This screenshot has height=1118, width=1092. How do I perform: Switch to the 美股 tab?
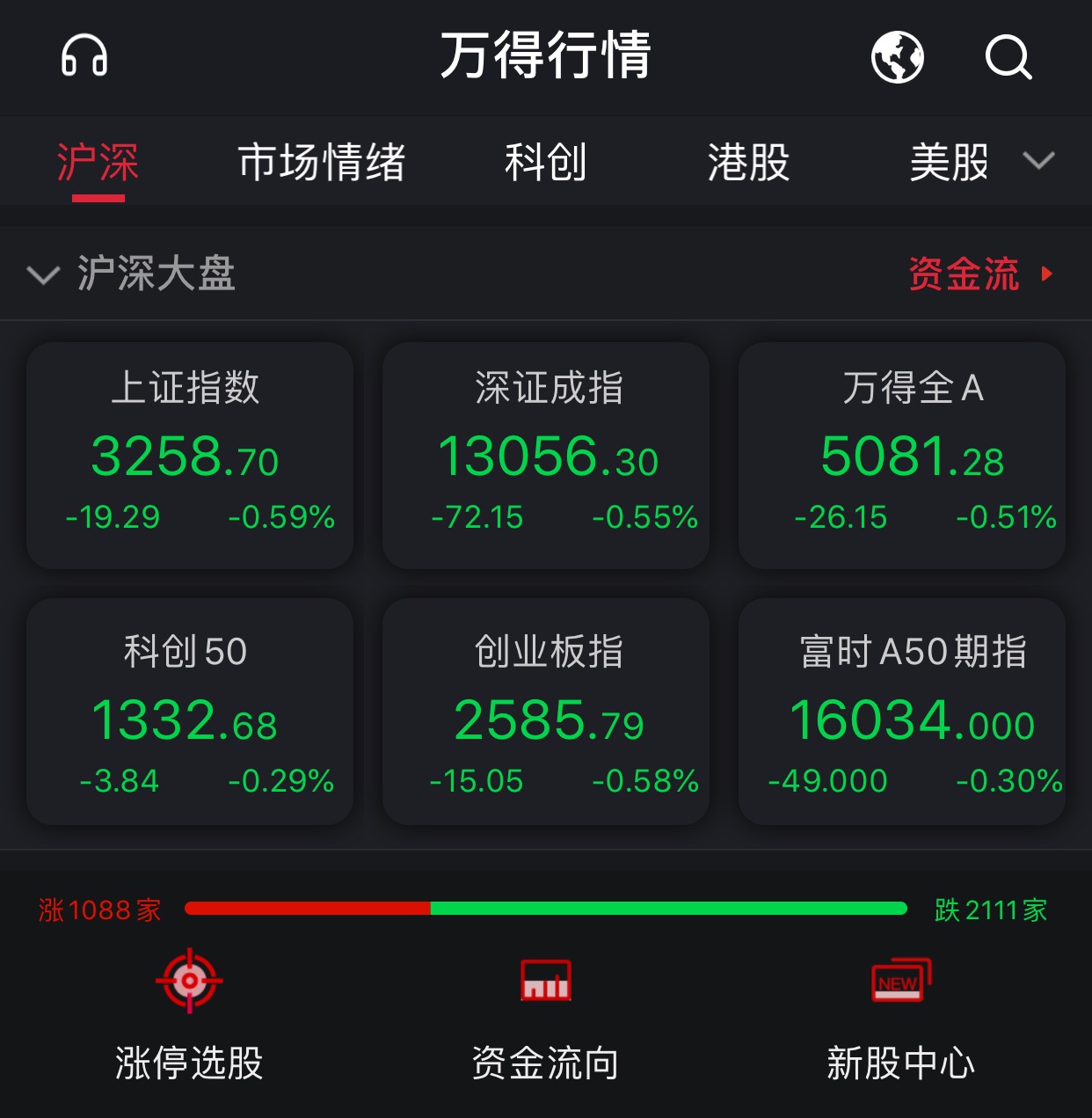pos(949,164)
